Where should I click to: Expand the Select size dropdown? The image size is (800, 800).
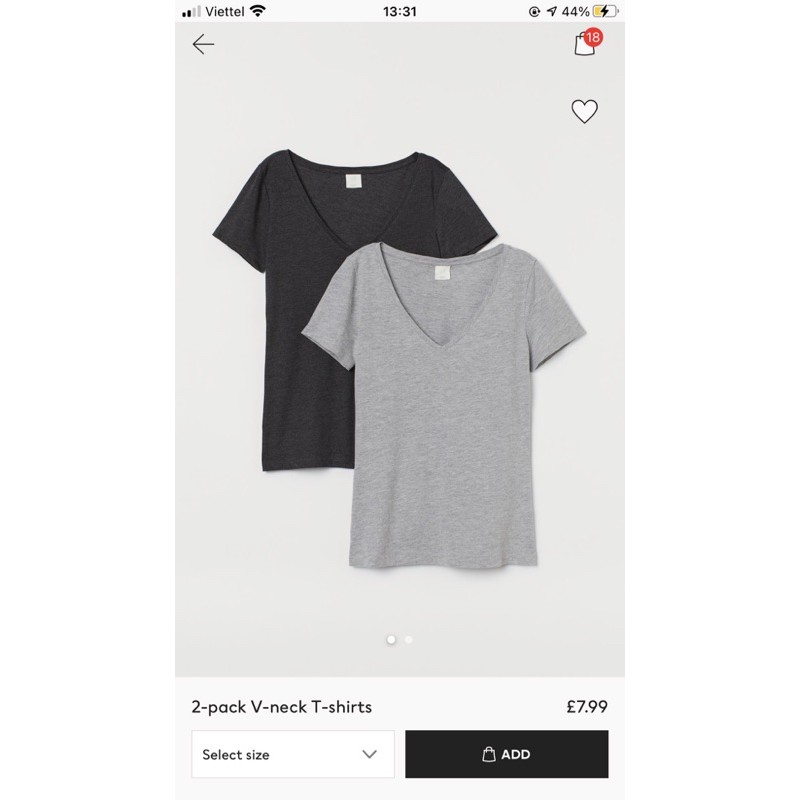click(292, 754)
